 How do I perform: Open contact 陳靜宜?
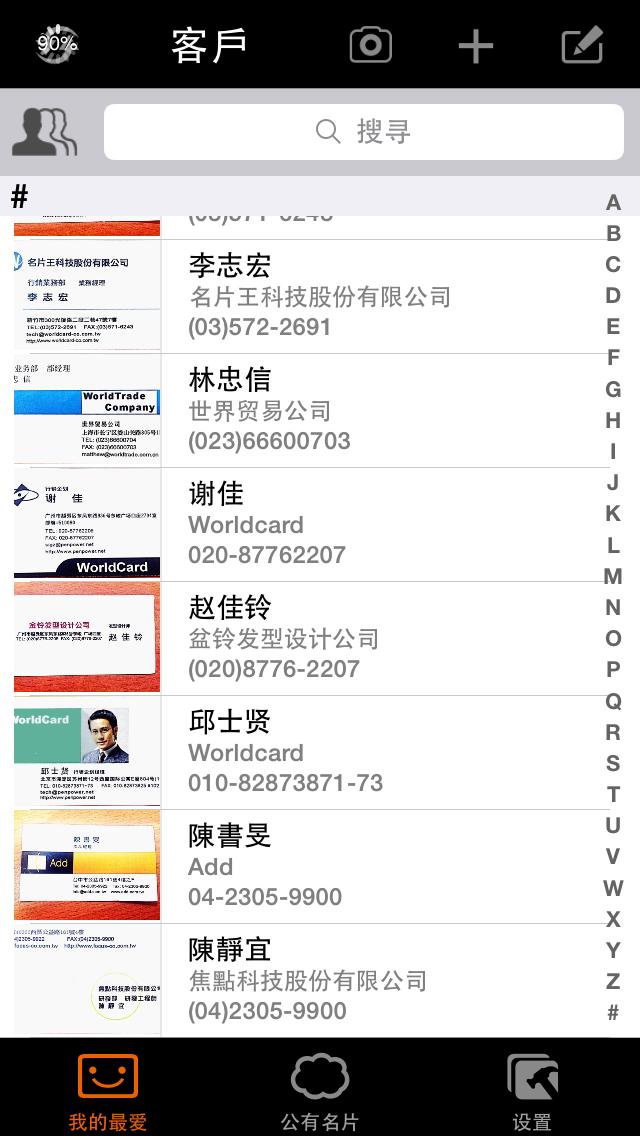pos(320,980)
